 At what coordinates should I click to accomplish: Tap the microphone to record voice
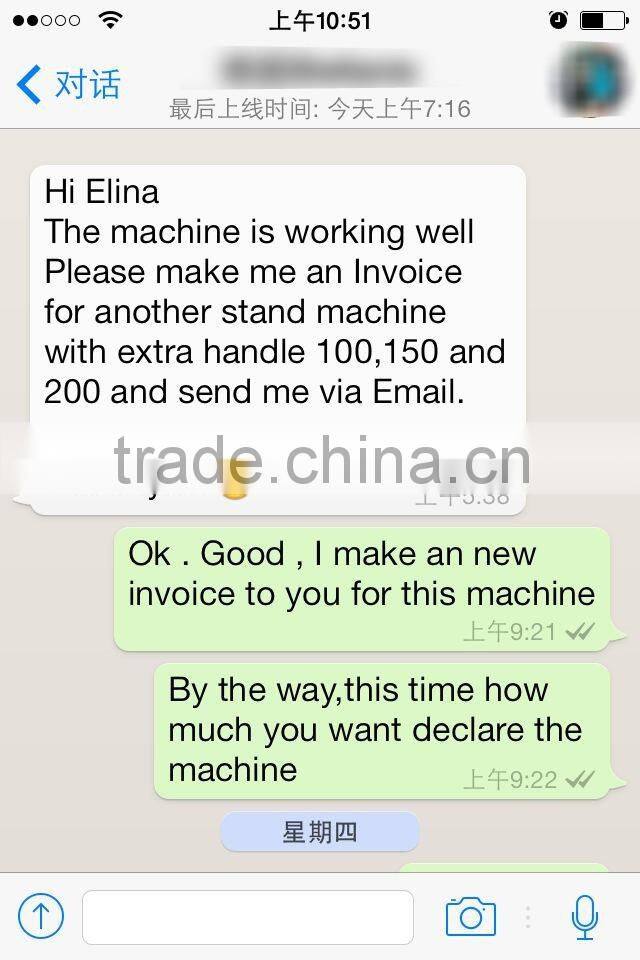[x=585, y=917]
